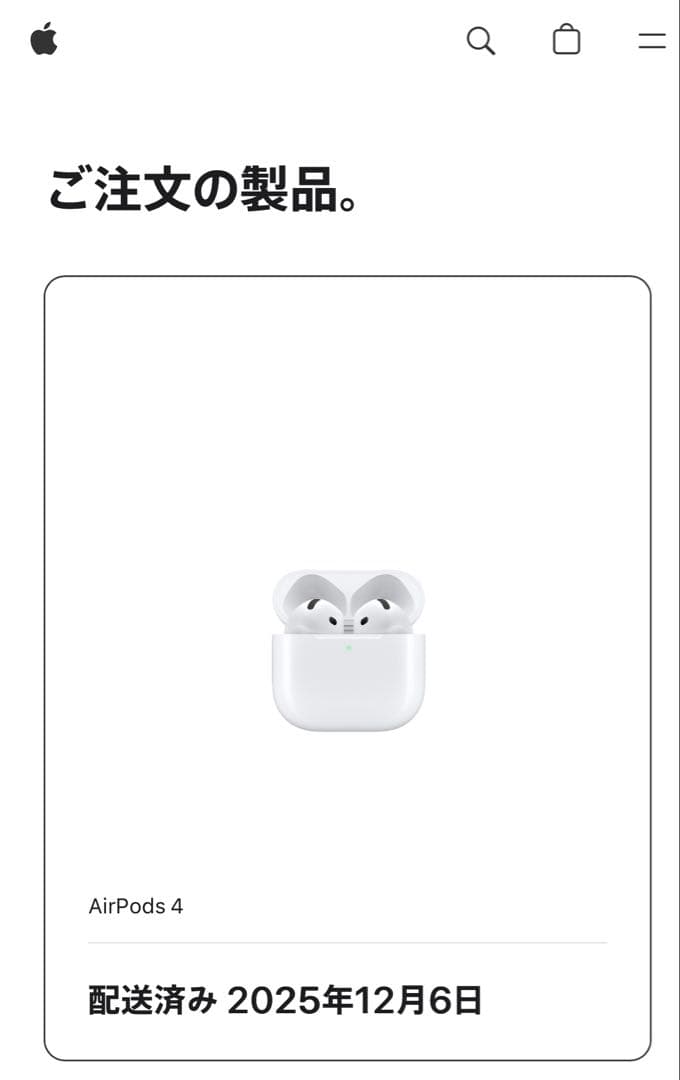Open the two-line menu button
Screen dimensions: 680x1080
(x=652, y=41)
